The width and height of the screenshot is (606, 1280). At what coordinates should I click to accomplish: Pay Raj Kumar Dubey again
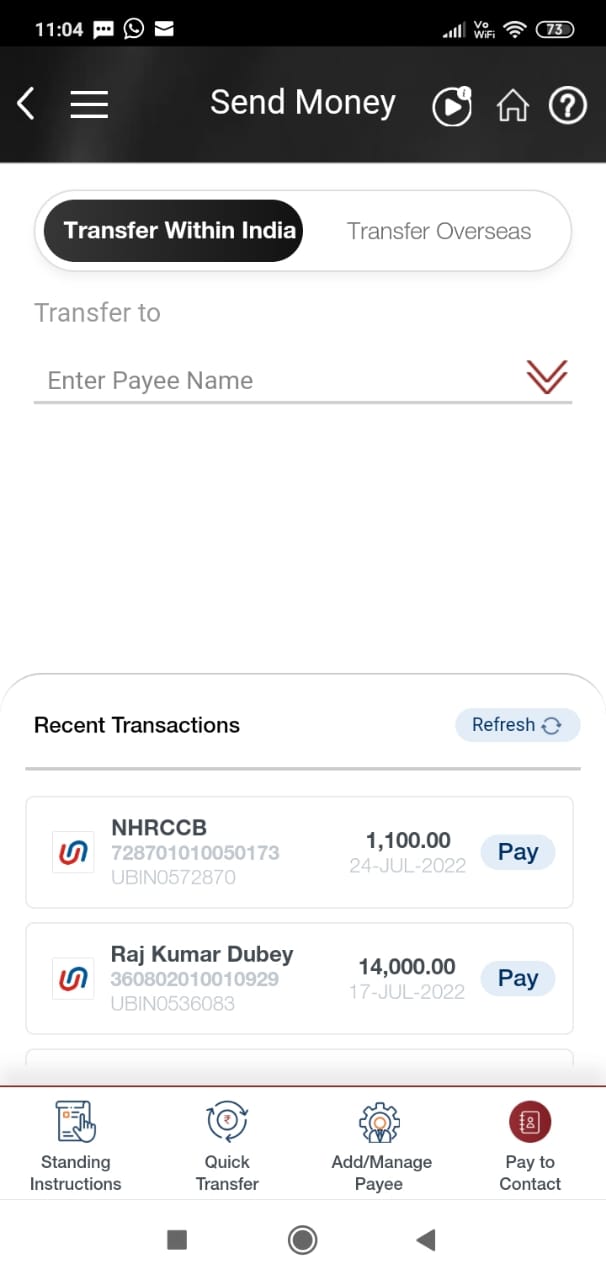[517, 978]
